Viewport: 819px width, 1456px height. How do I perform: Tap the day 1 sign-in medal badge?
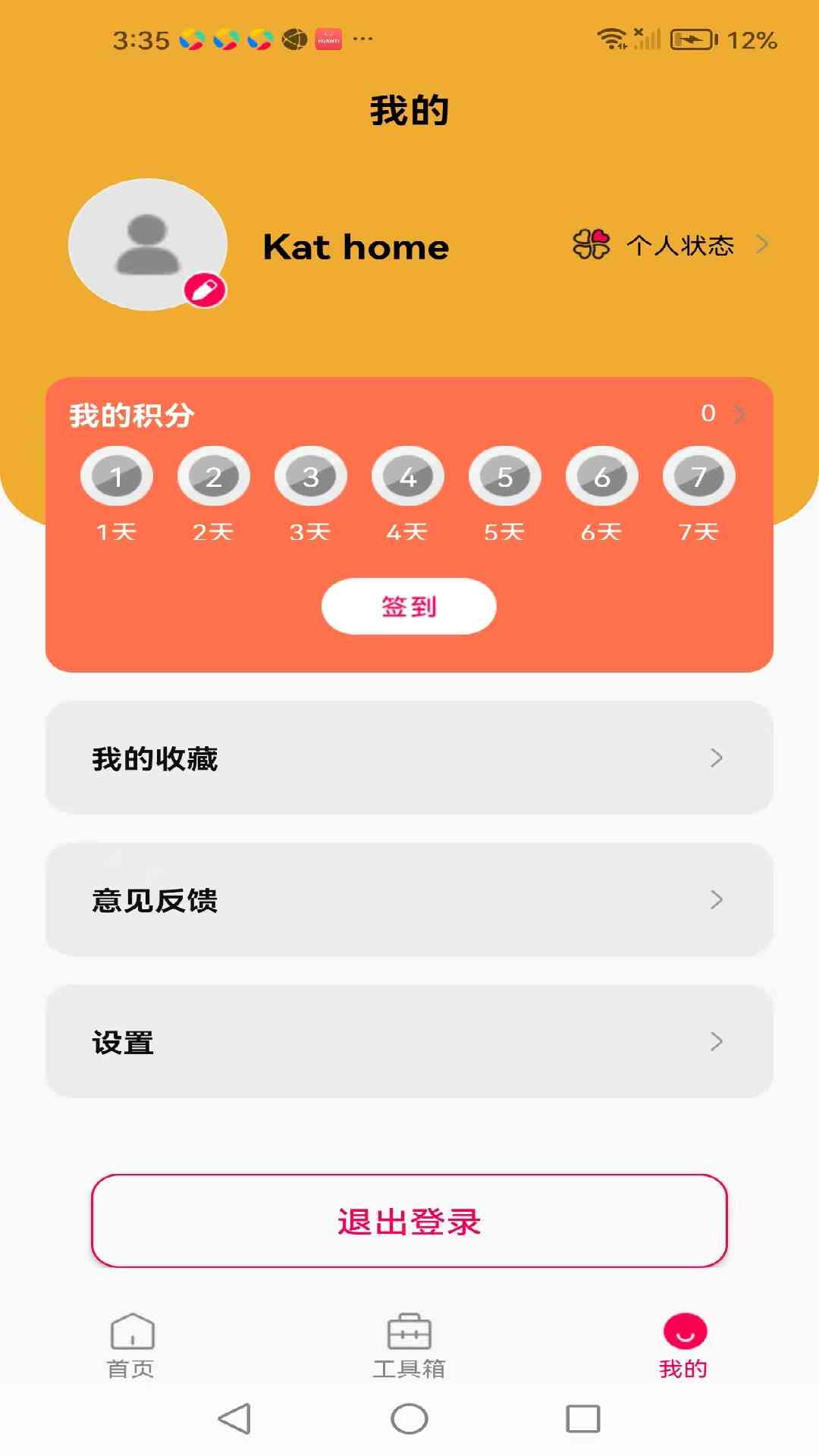(x=116, y=475)
